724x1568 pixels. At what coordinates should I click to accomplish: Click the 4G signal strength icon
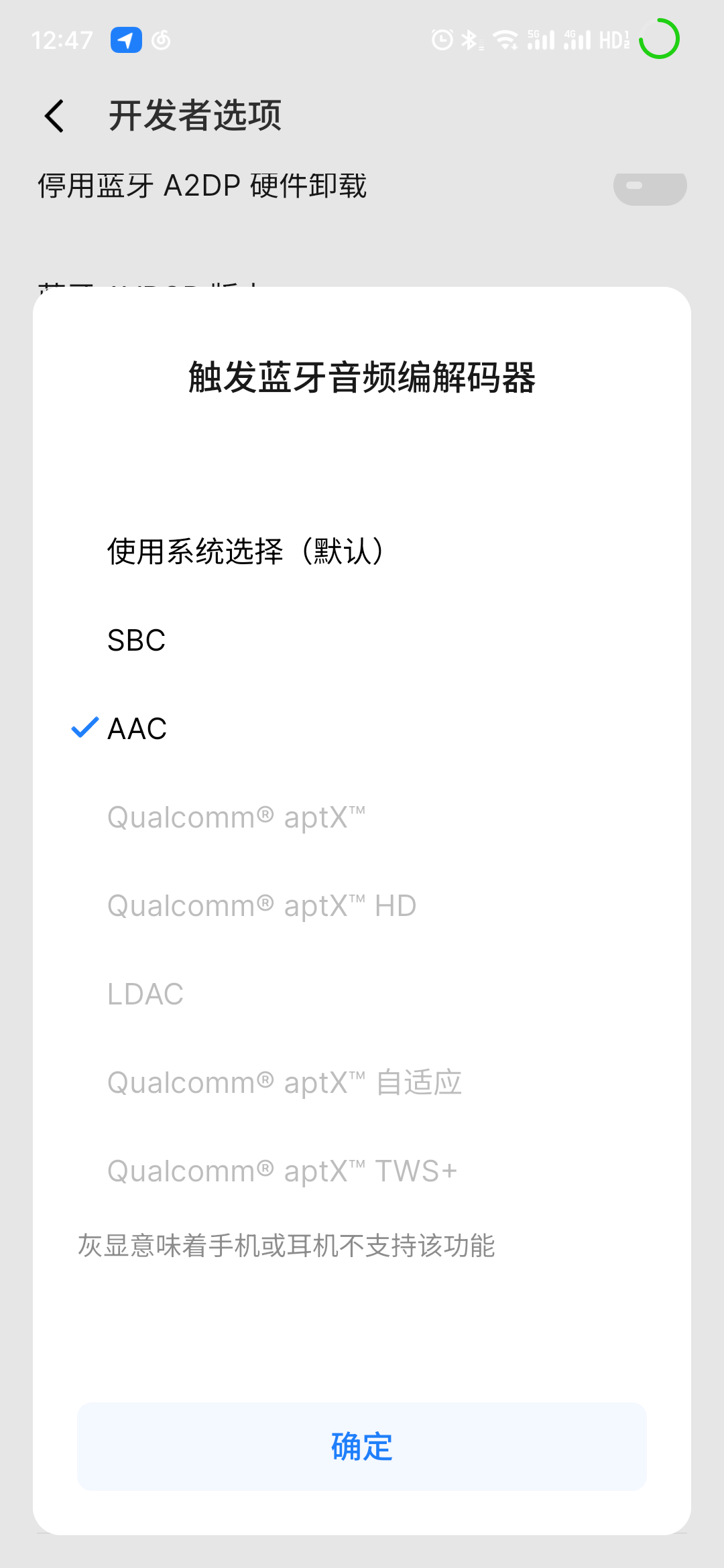tap(578, 40)
